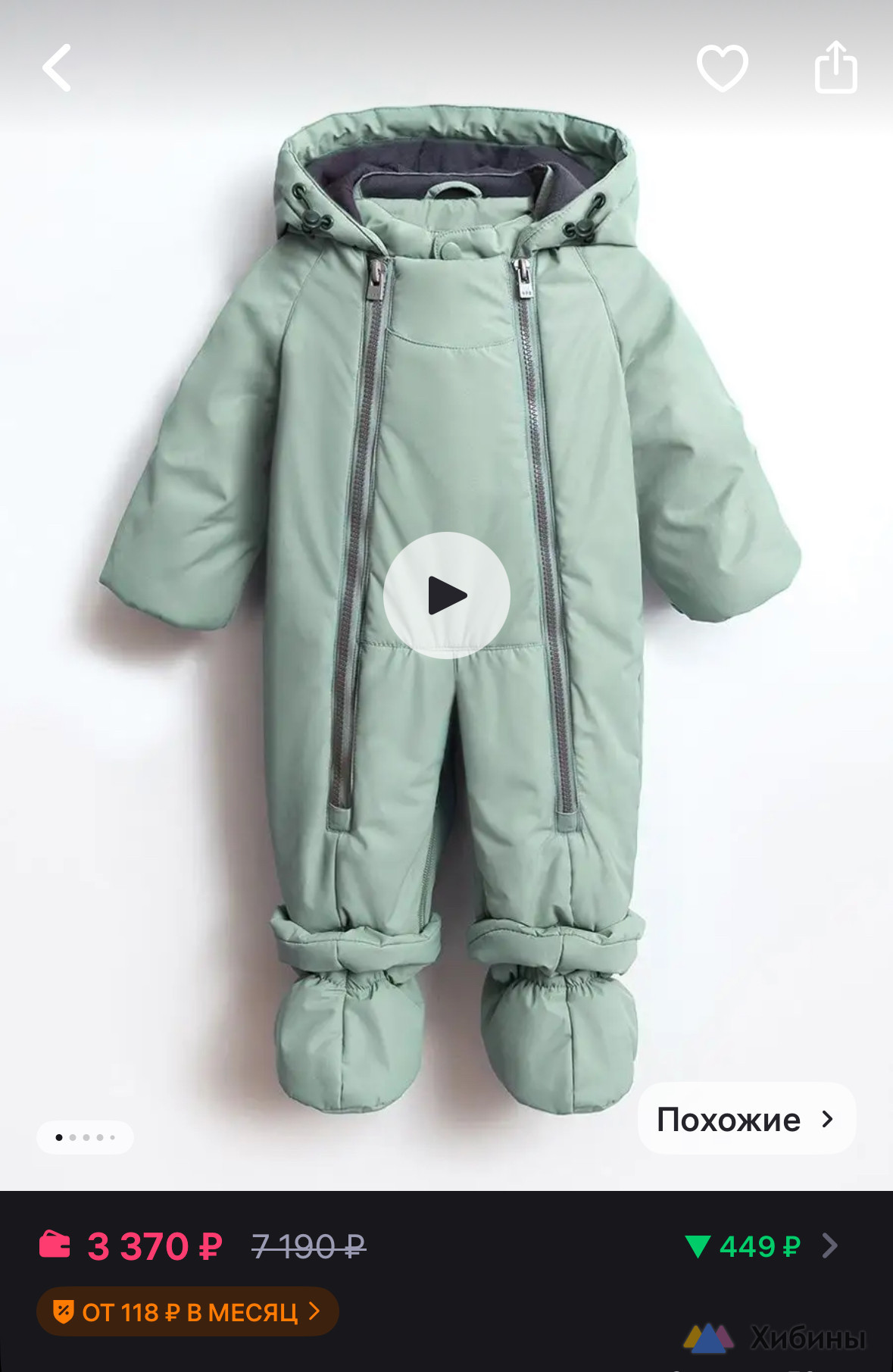The image size is (893, 1372).
Task: Add the jumpsuit to favorites
Action: (x=722, y=68)
